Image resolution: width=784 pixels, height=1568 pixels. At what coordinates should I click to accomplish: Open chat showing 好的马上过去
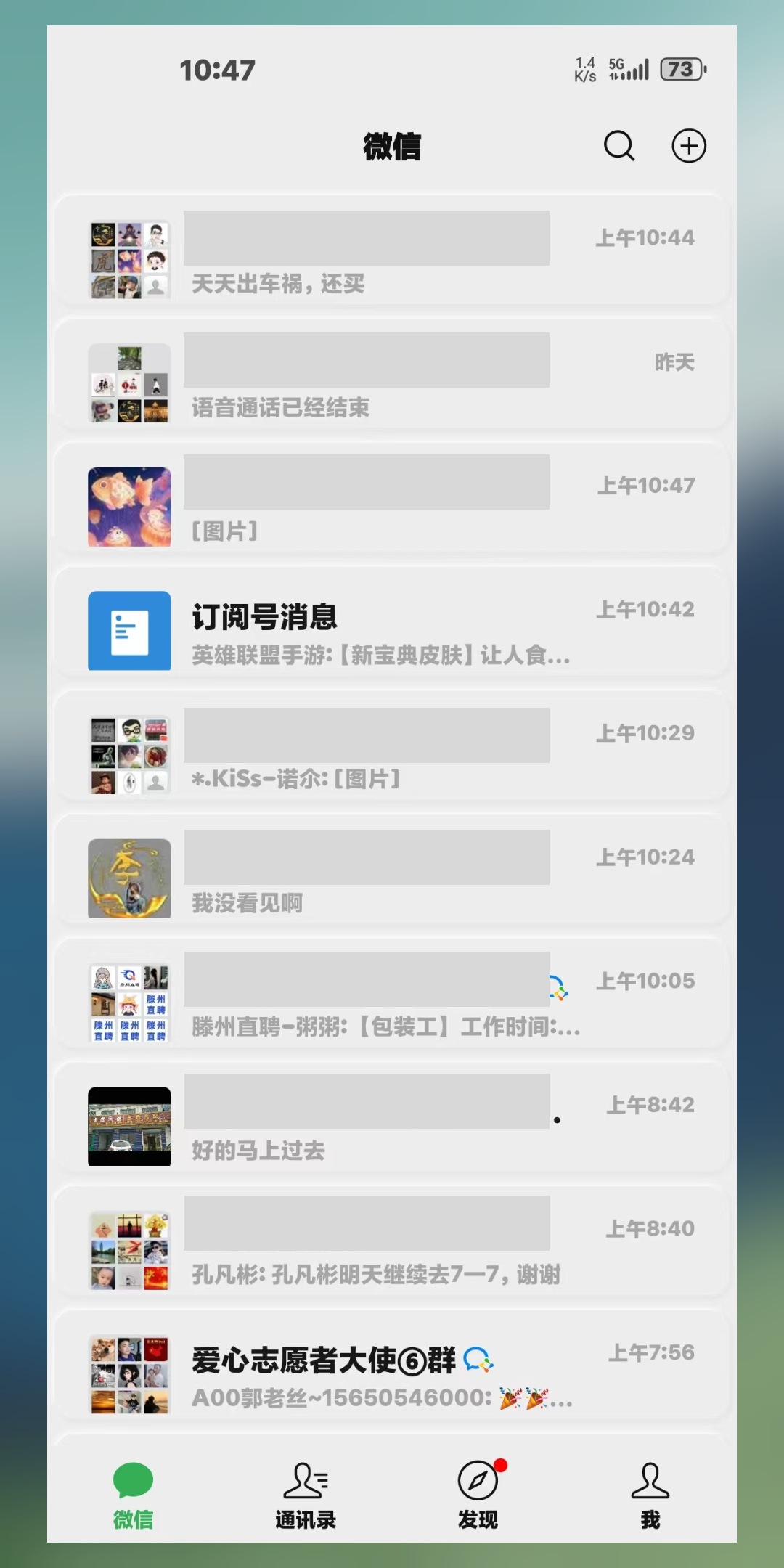[392, 1126]
